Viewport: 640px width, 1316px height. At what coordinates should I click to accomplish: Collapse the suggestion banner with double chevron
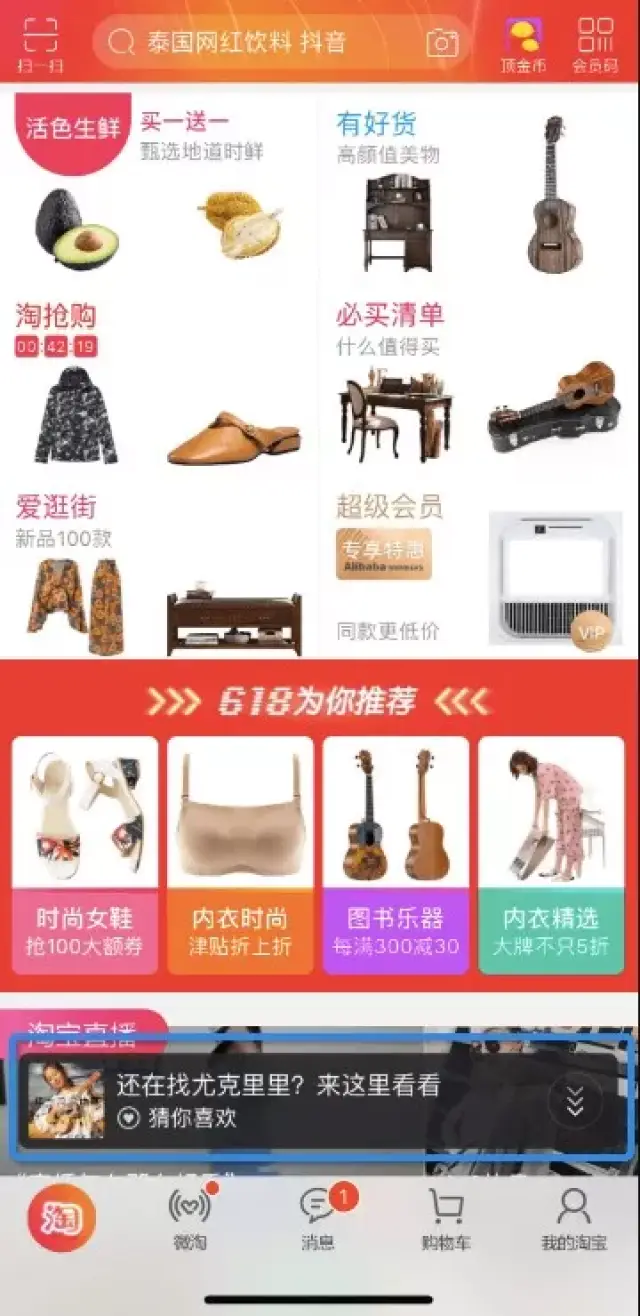tap(575, 1100)
